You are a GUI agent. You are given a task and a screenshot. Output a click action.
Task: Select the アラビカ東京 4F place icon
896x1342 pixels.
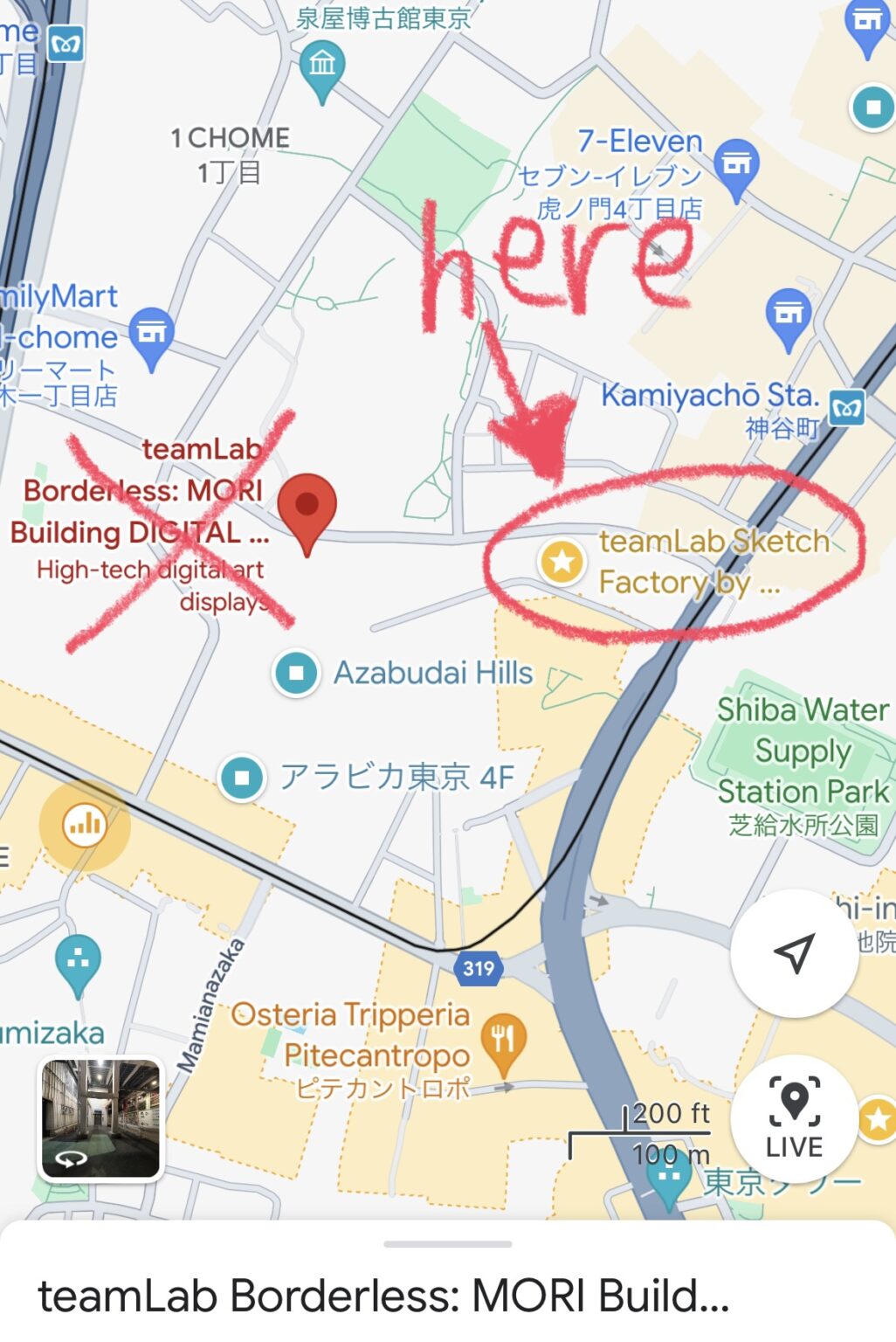click(242, 774)
